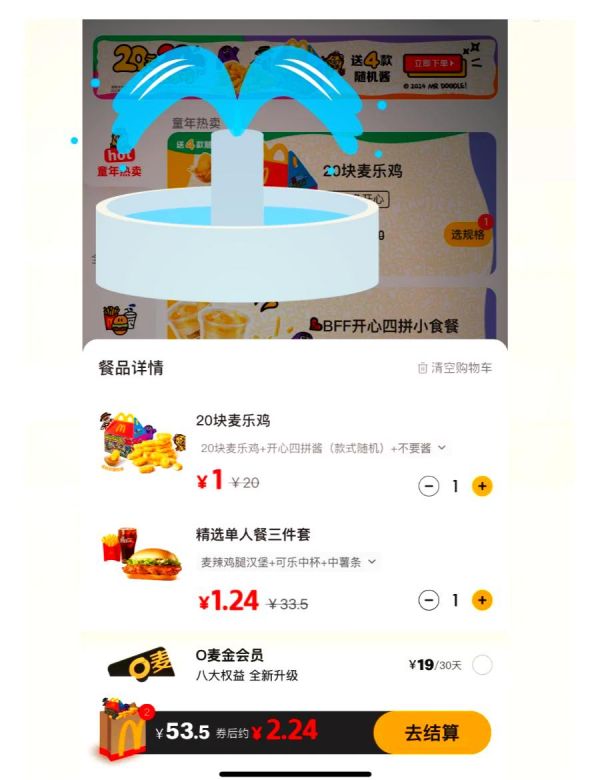This screenshot has height=780, width=600.
Task: Expand options for 20块麦乐鸡 combo
Action: pos(442,448)
